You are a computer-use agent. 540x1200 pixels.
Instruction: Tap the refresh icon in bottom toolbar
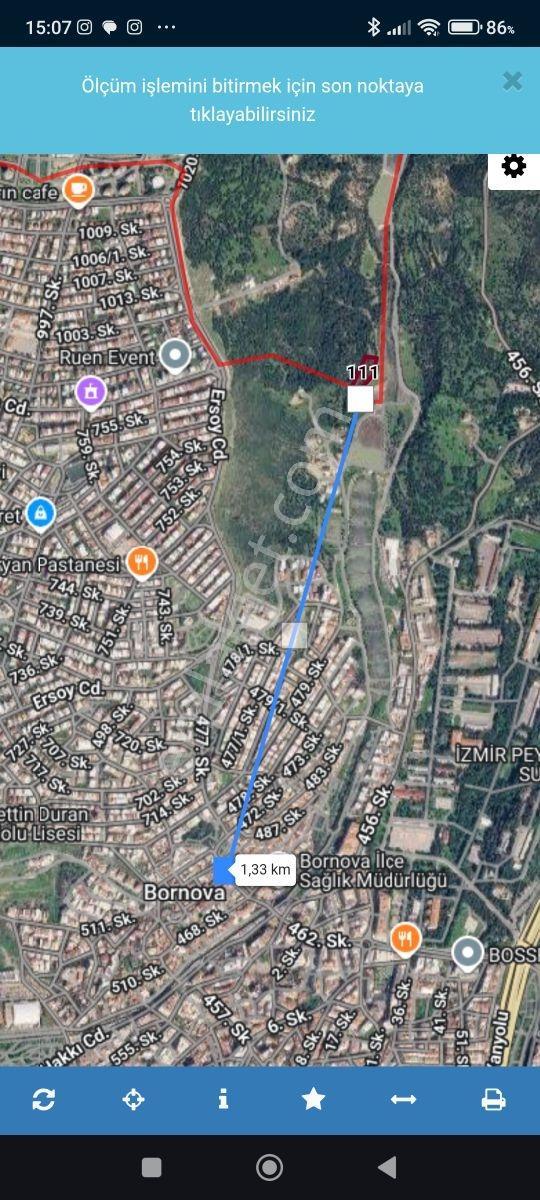[x=44, y=1100]
